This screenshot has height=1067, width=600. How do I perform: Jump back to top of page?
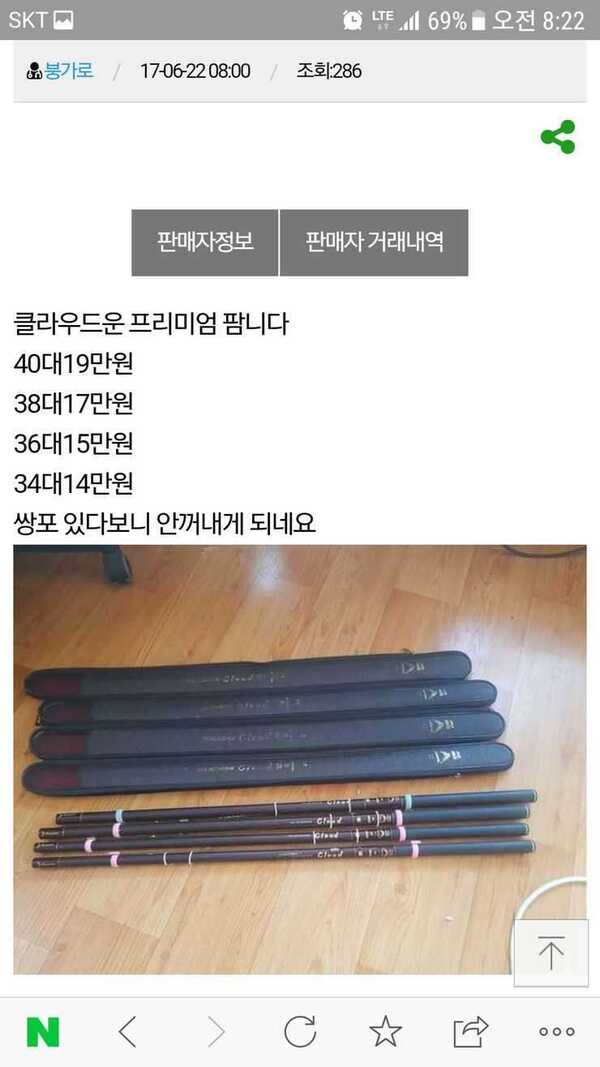click(x=551, y=953)
